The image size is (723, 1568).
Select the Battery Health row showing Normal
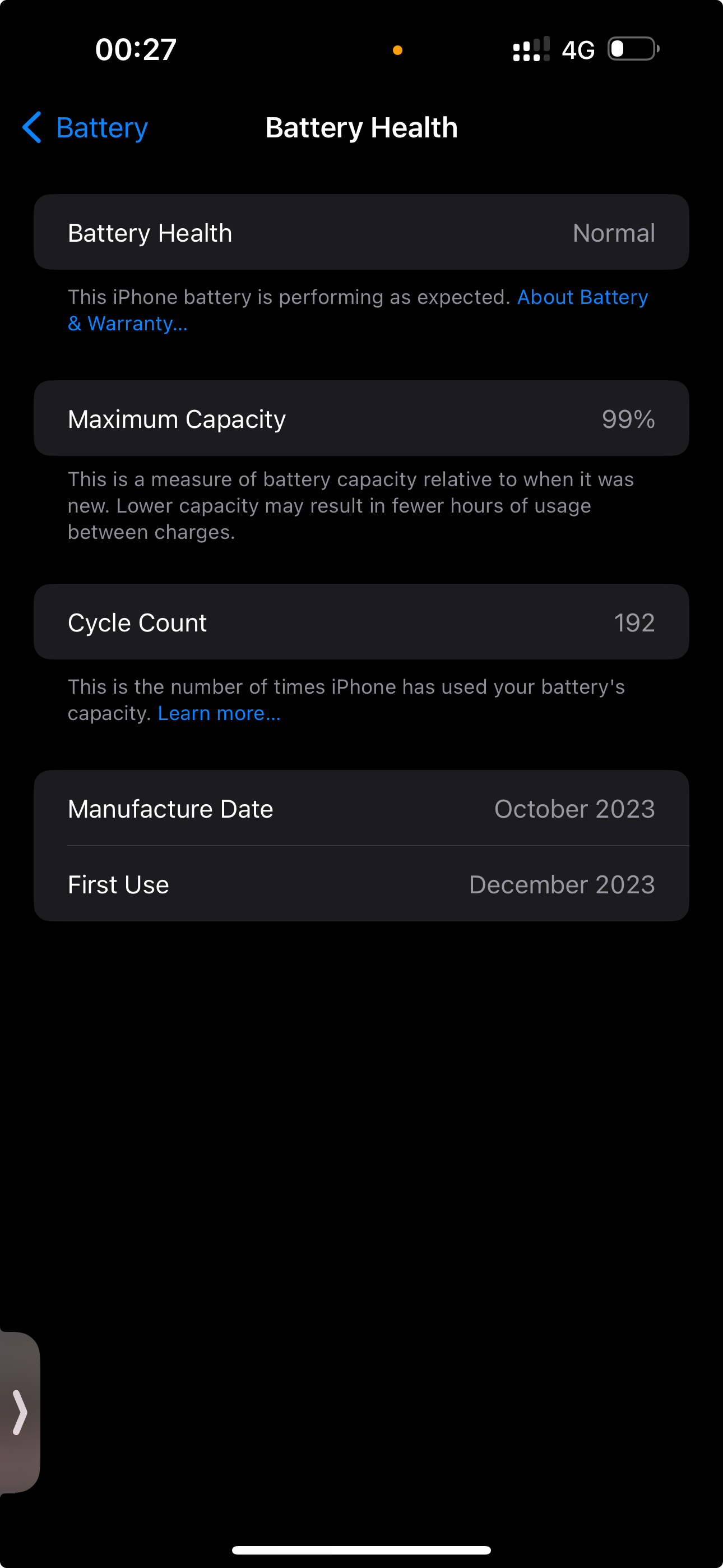[x=361, y=232]
